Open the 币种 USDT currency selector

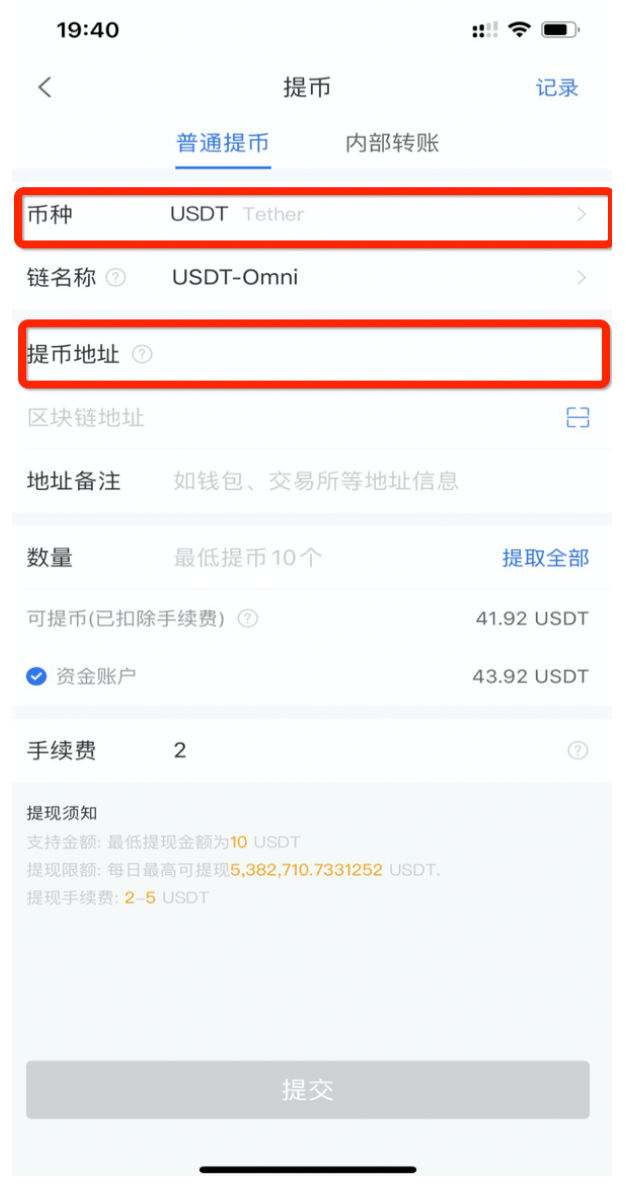[x=312, y=214]
